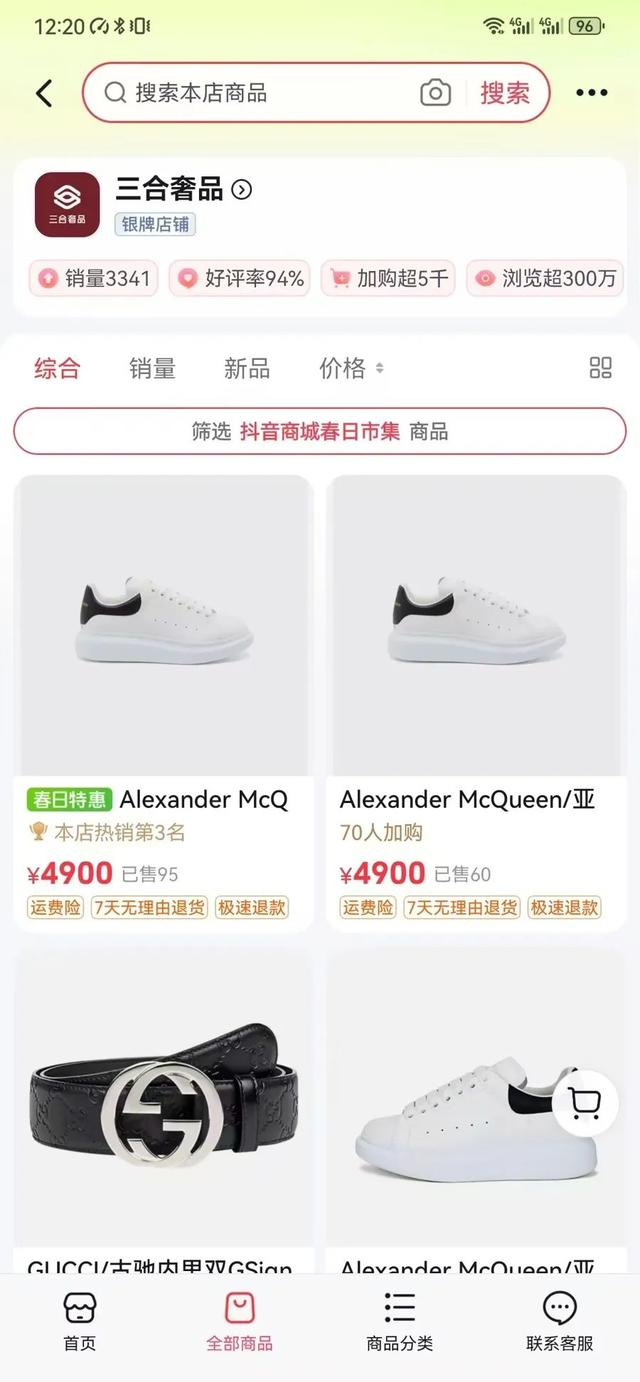Sort products by 销量
The width and height of the screenshot is (640, 1382).
[x=152, y=368]
